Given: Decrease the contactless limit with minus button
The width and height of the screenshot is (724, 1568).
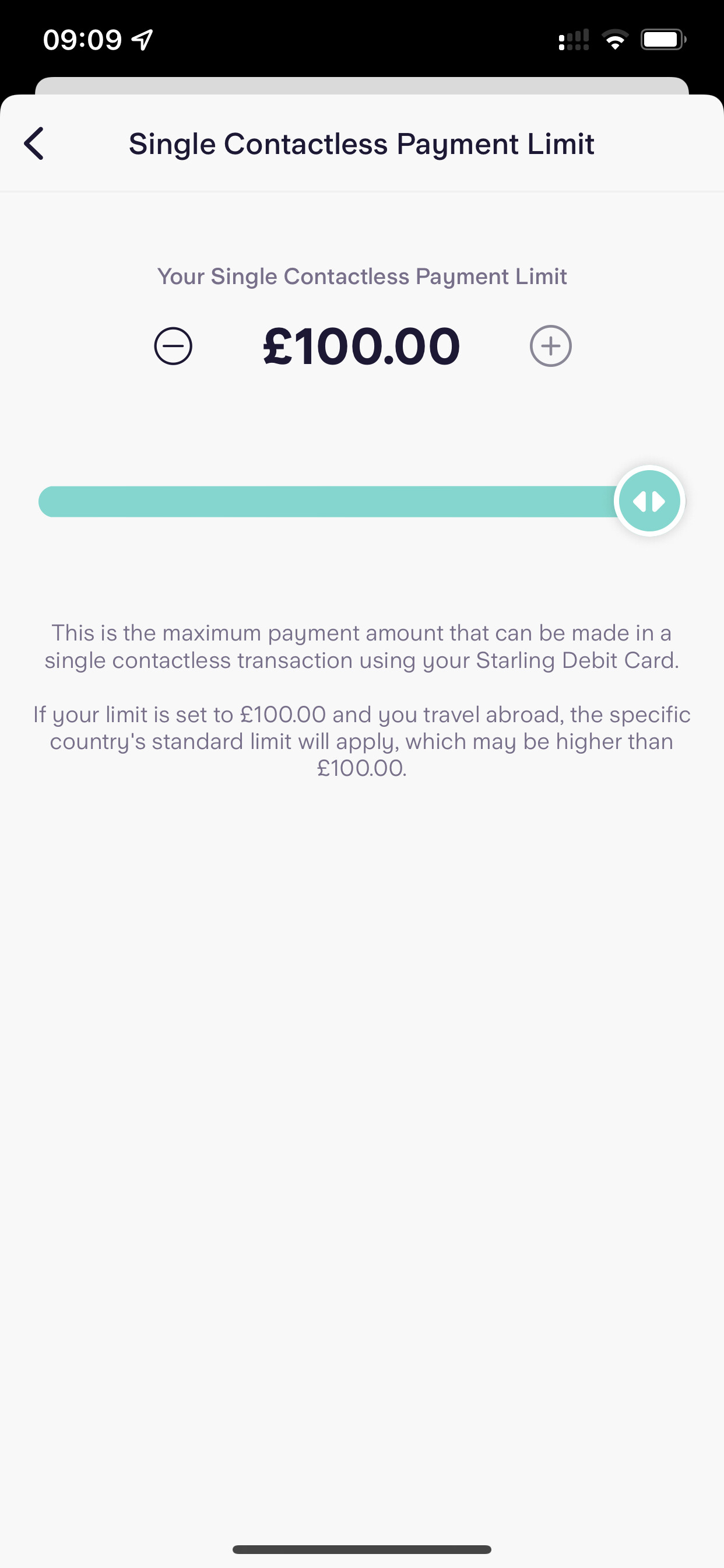Looking at the screenshot, I should click(x=173, y=346).
